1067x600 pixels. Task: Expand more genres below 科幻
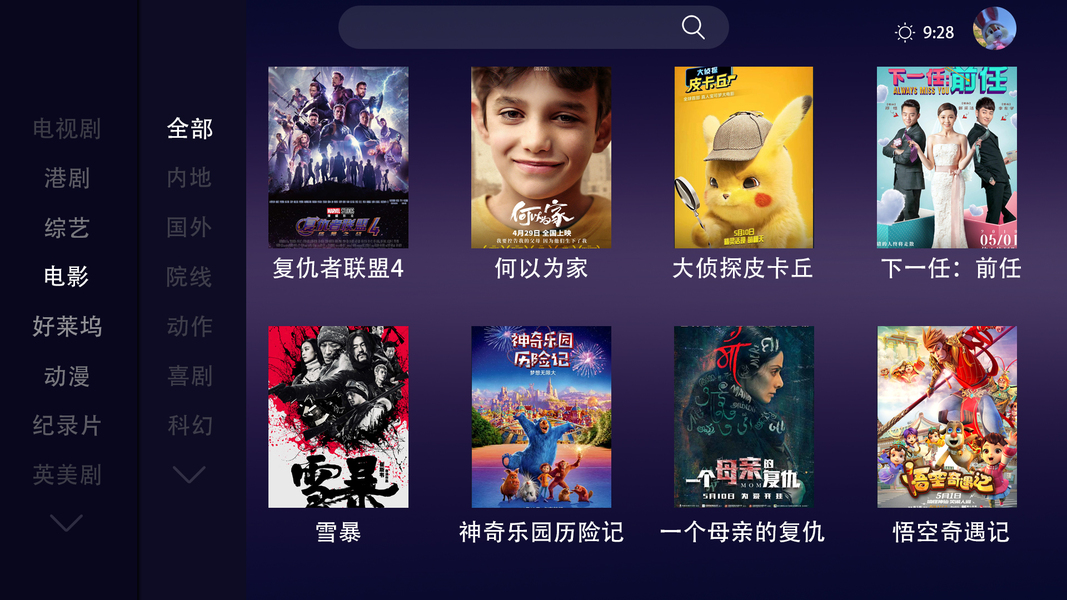[x=189, y=475]
